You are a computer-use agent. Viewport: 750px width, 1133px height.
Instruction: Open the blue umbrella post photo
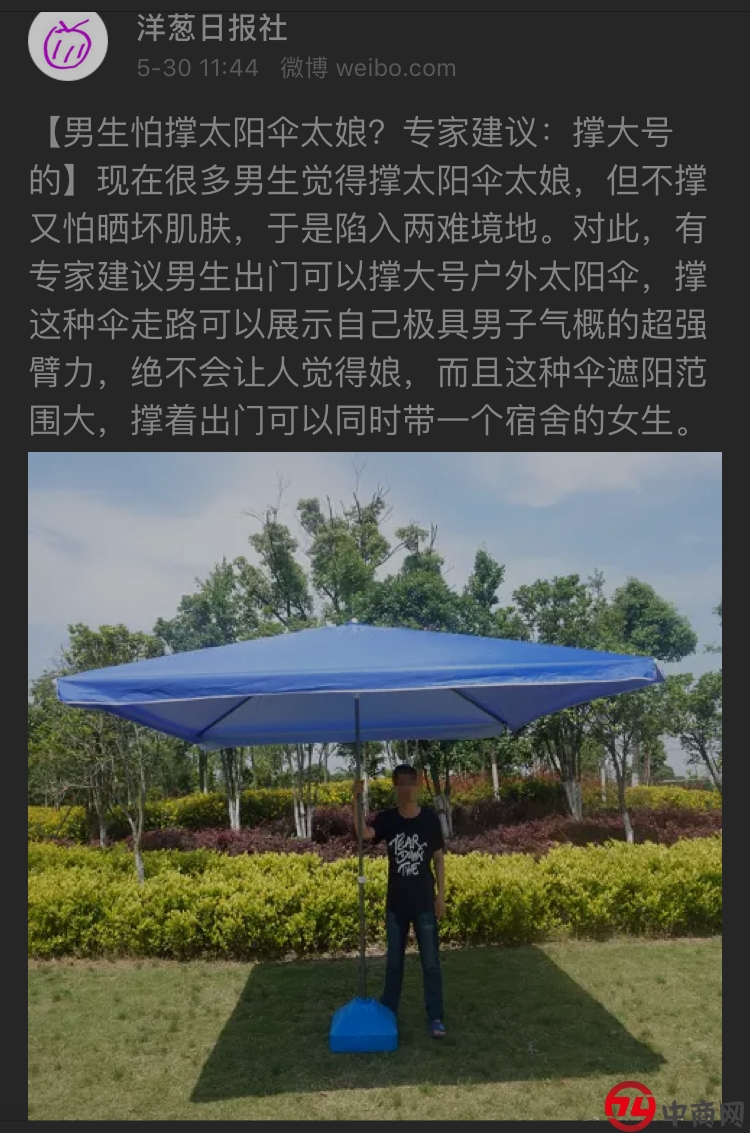pos(374,785)
